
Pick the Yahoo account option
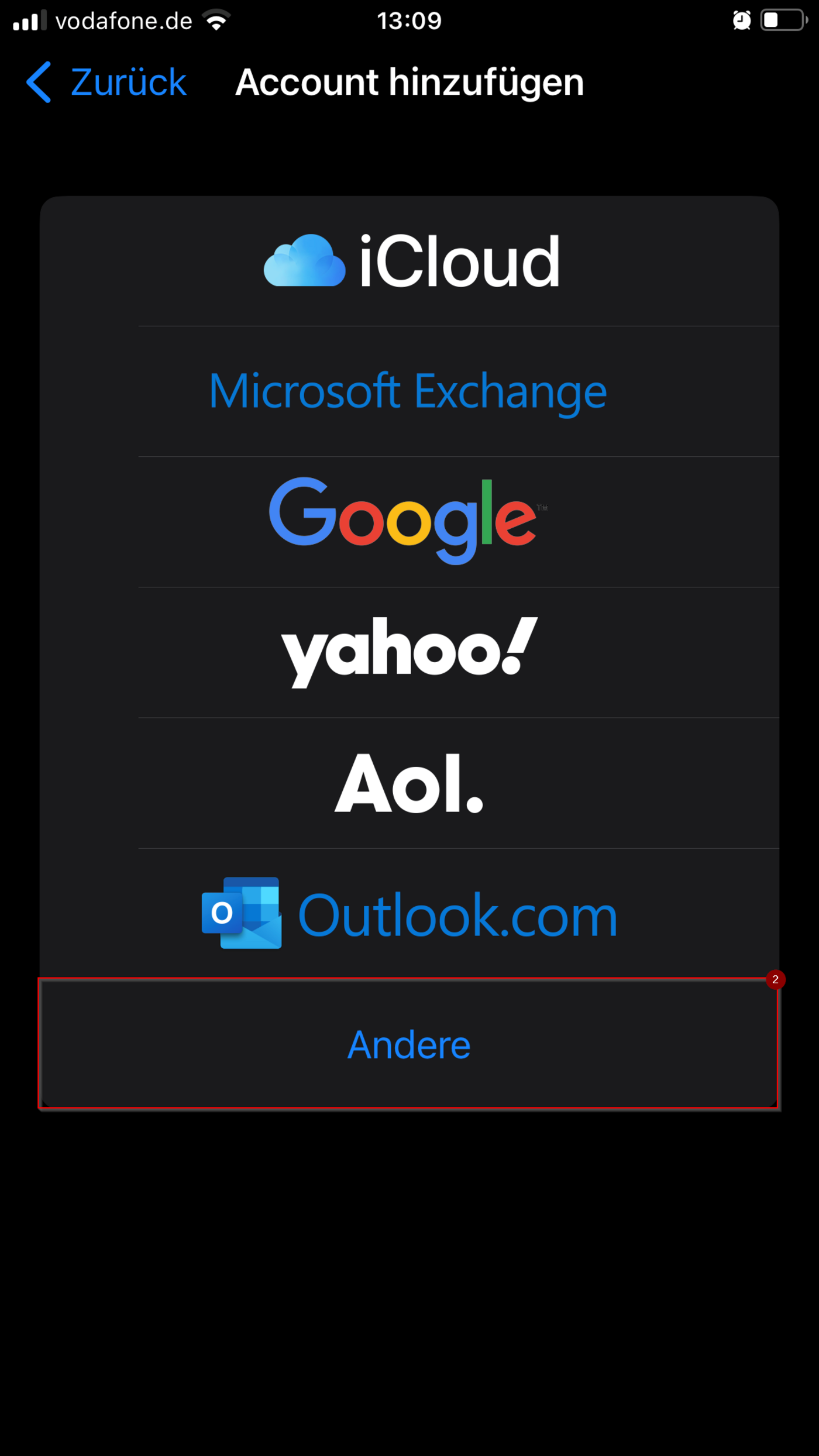(409, 652)
